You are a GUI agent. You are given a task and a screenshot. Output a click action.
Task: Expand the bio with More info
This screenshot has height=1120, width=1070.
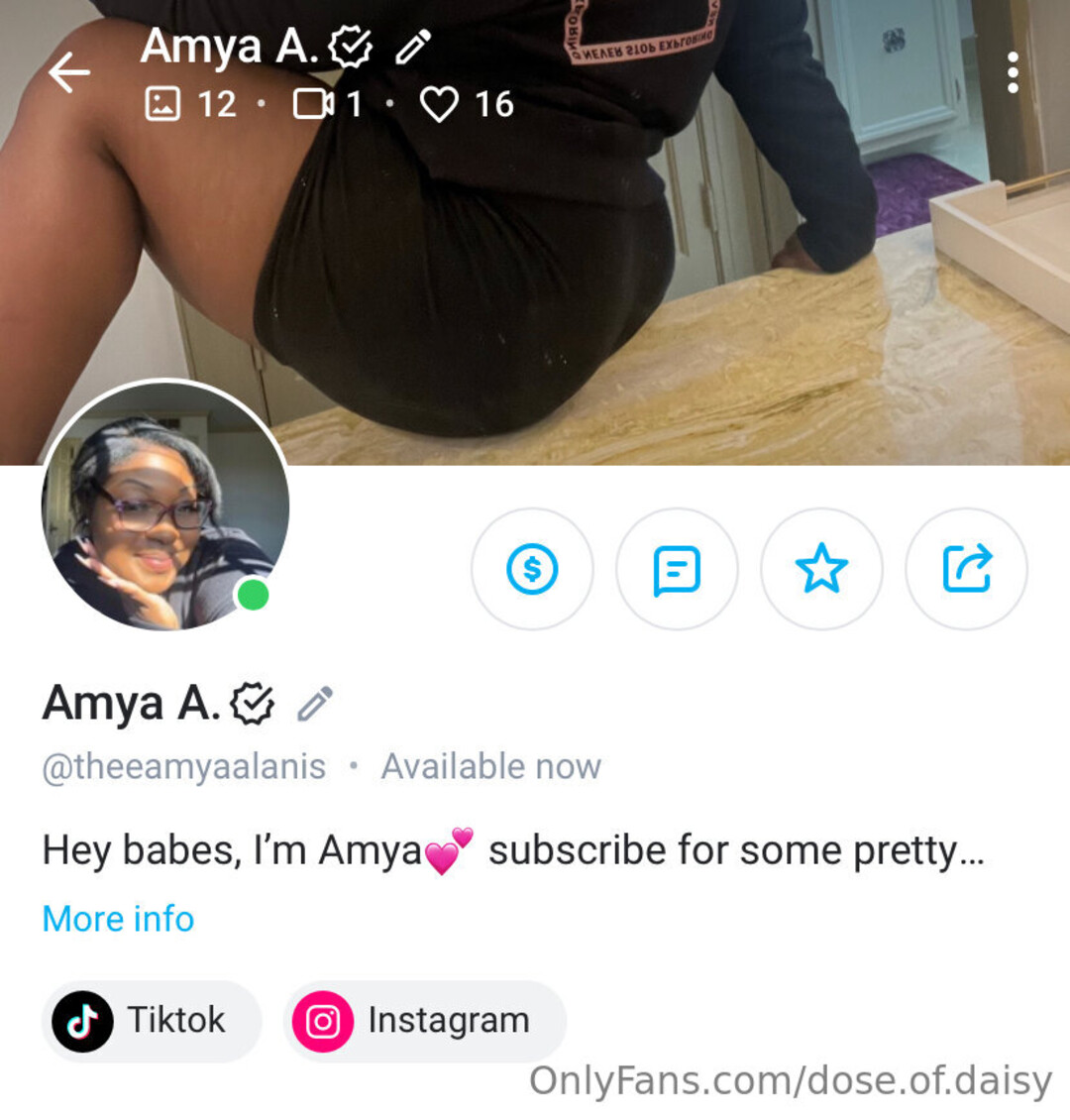tap(118, 919)
